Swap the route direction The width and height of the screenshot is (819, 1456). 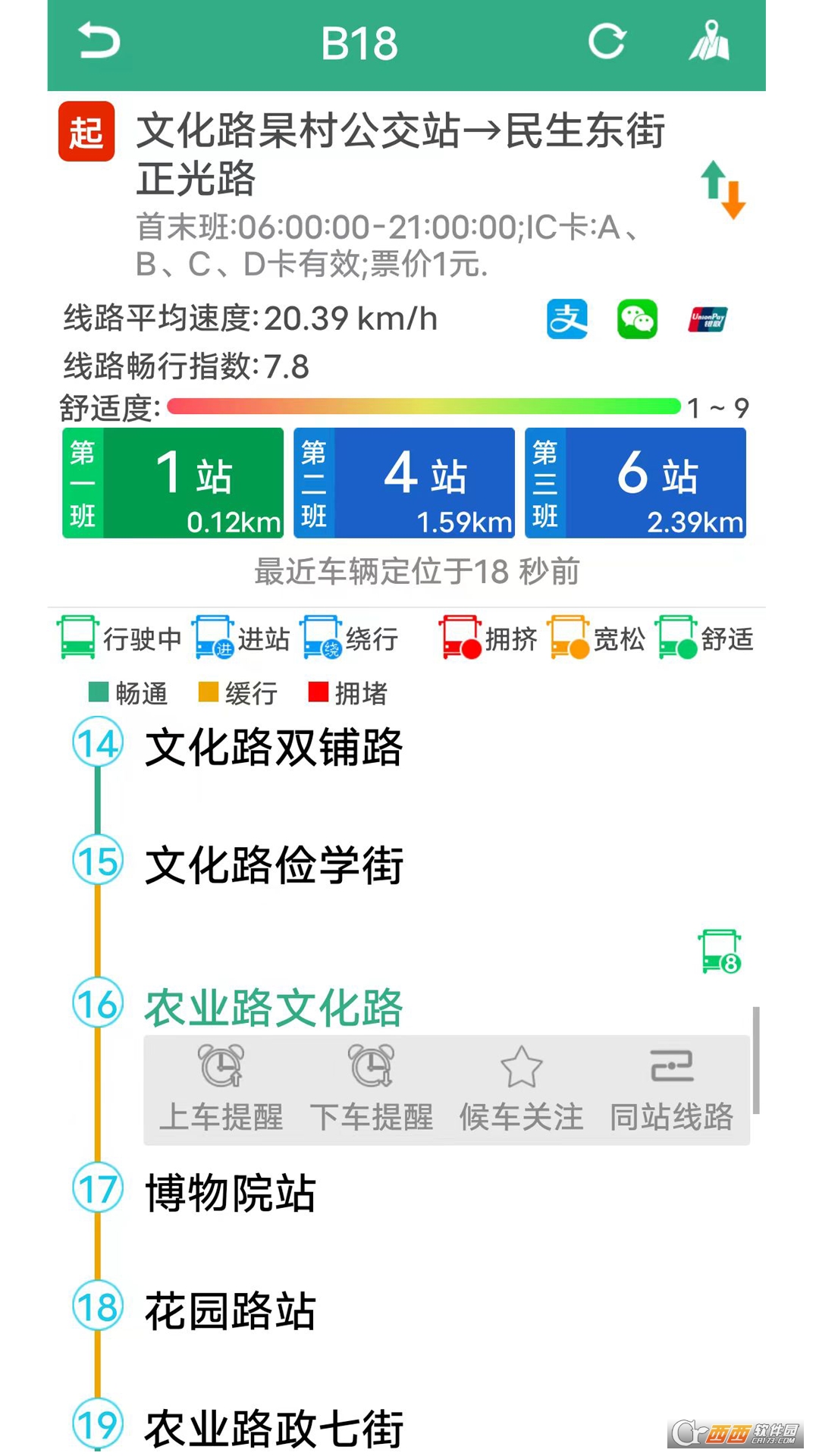click(723, 190)
